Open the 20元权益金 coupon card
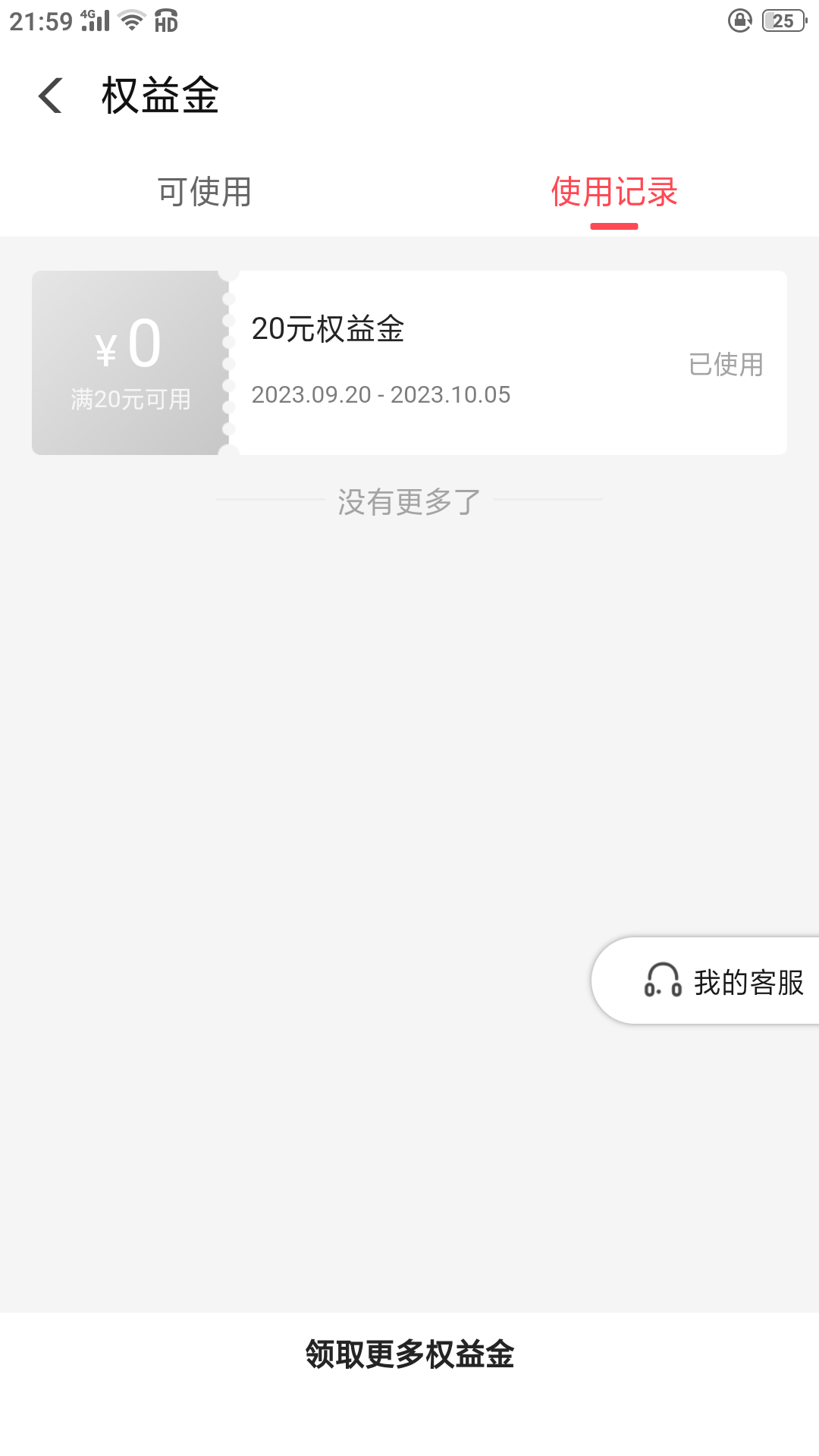This screenshot has width=819, height=1456. click(409, 362)
